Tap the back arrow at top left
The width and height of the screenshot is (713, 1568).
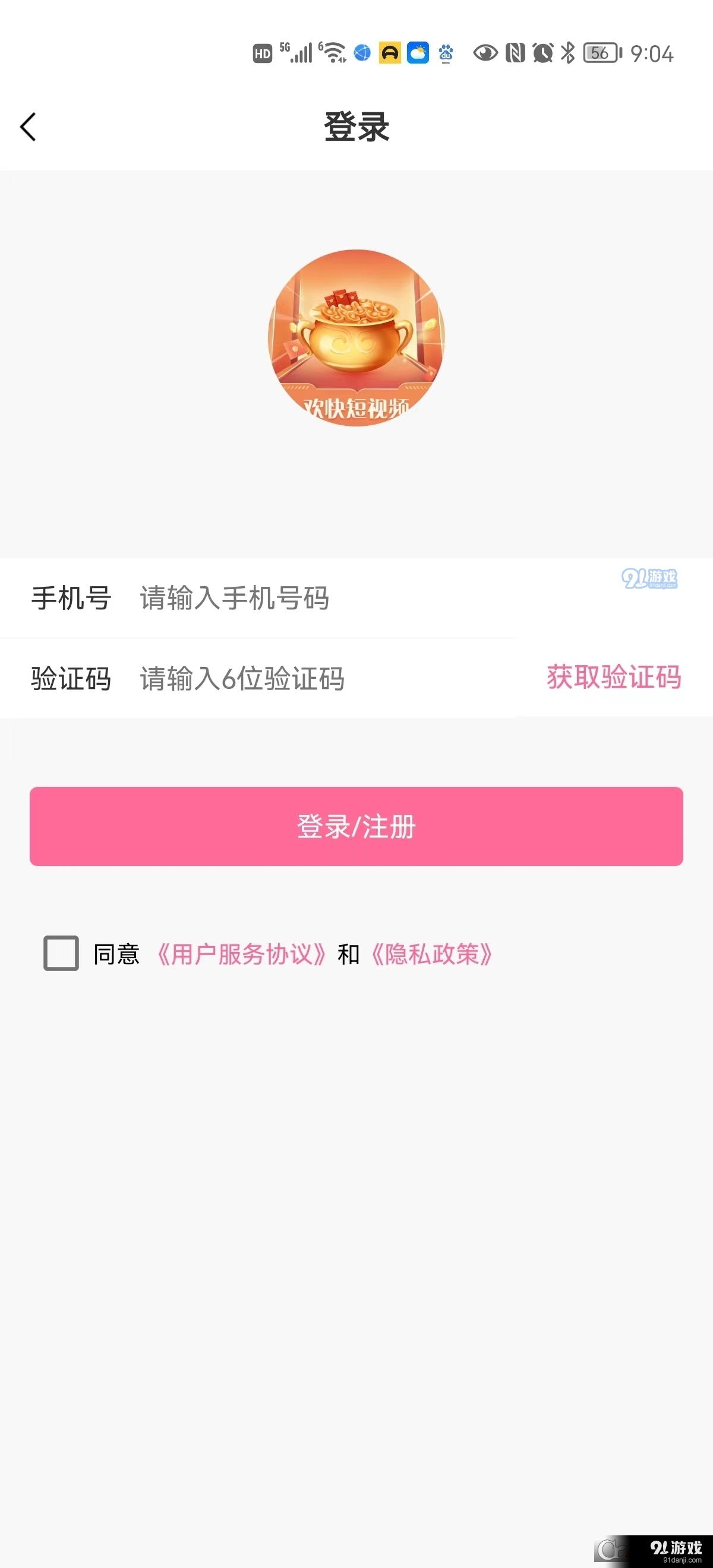[x=28, y=127]
